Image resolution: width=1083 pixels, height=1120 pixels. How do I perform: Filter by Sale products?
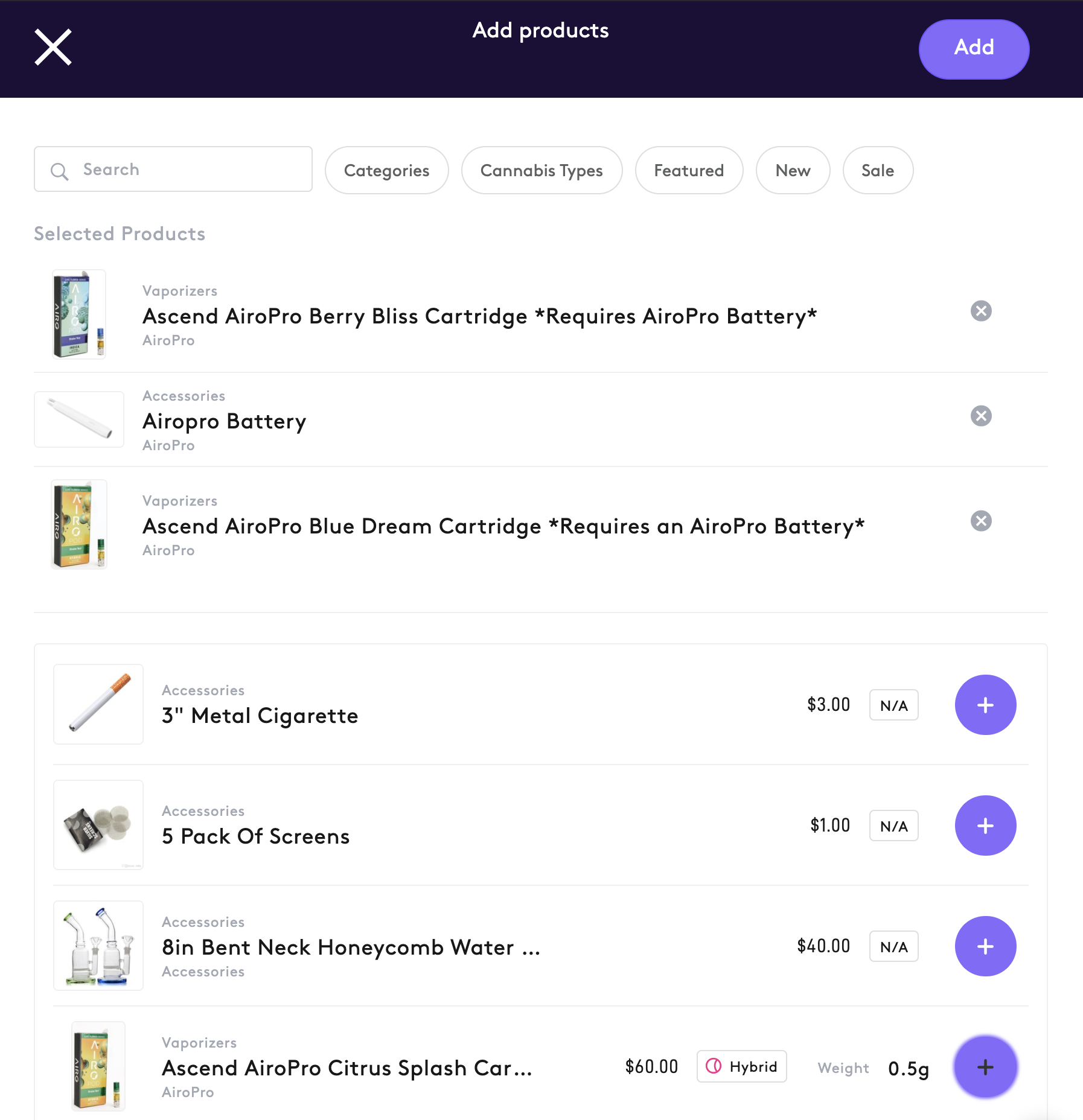coord(877,171)
